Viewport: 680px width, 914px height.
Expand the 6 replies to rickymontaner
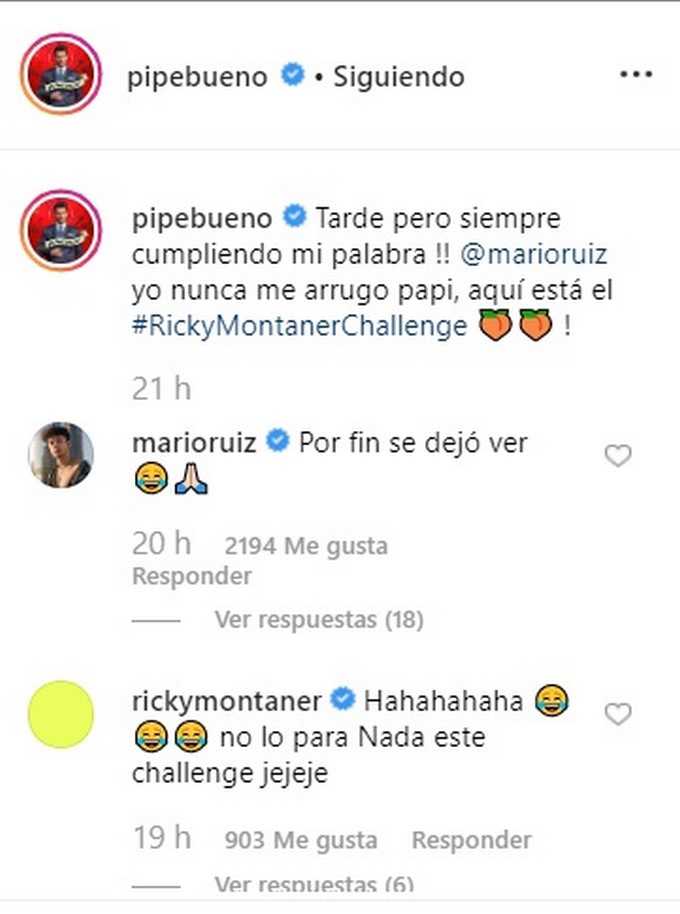pyautogui.click(x=313, y=884)
